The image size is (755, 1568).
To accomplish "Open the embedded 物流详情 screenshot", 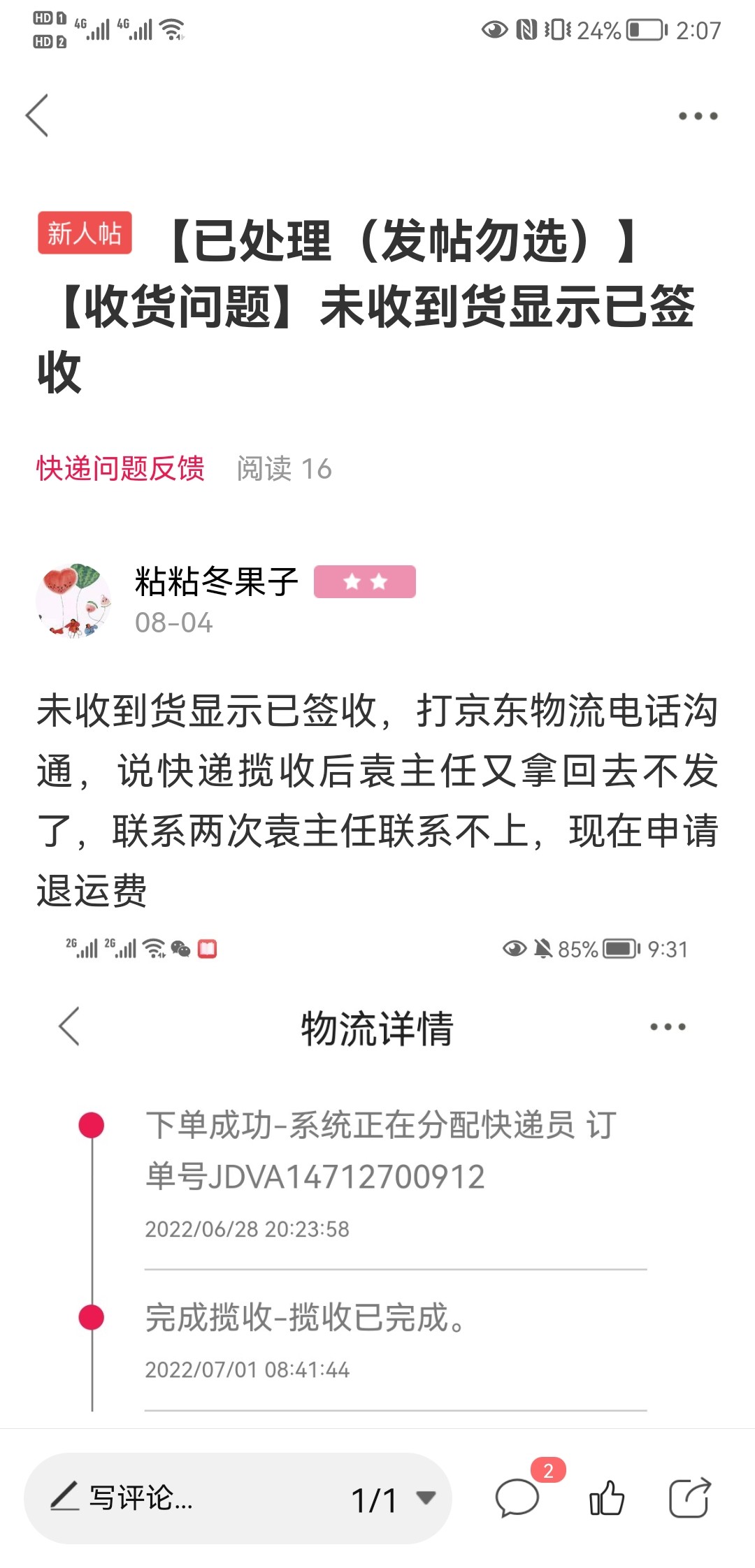I will (377, 1174).
